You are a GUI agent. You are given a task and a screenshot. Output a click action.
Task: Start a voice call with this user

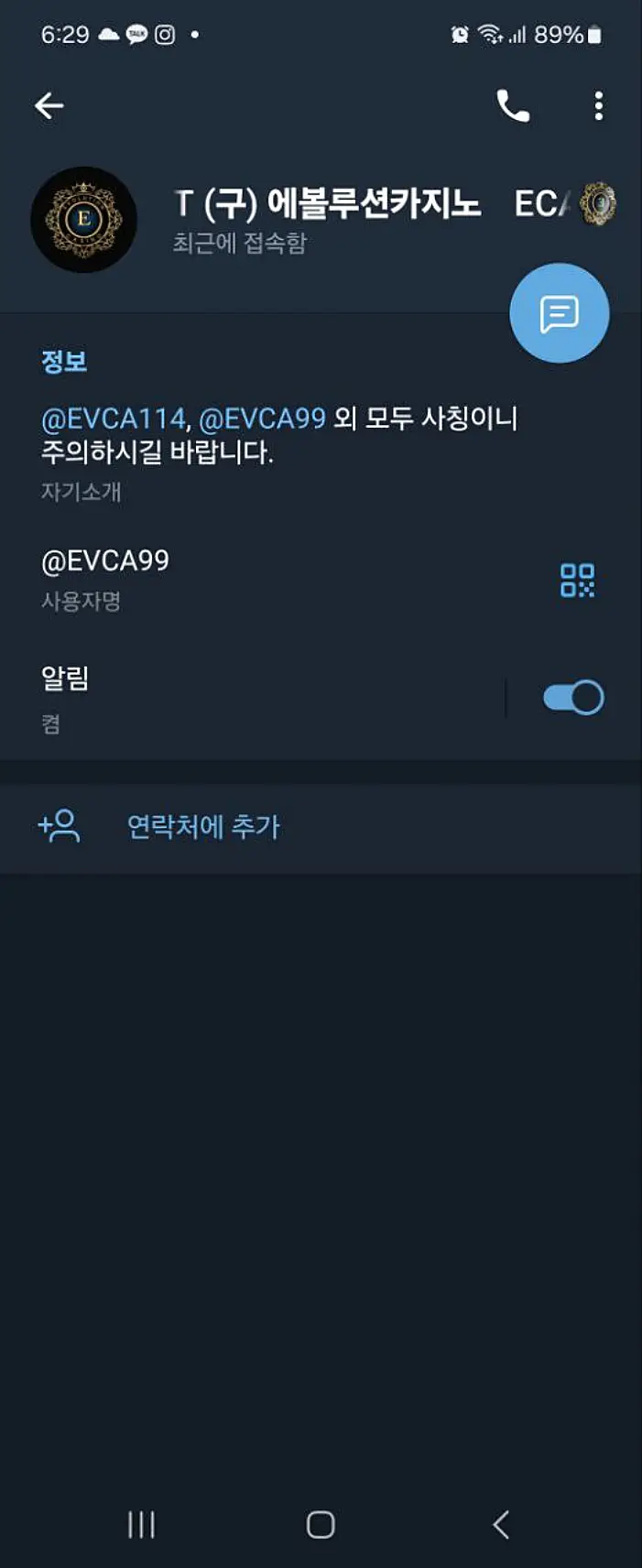(513, 106)
